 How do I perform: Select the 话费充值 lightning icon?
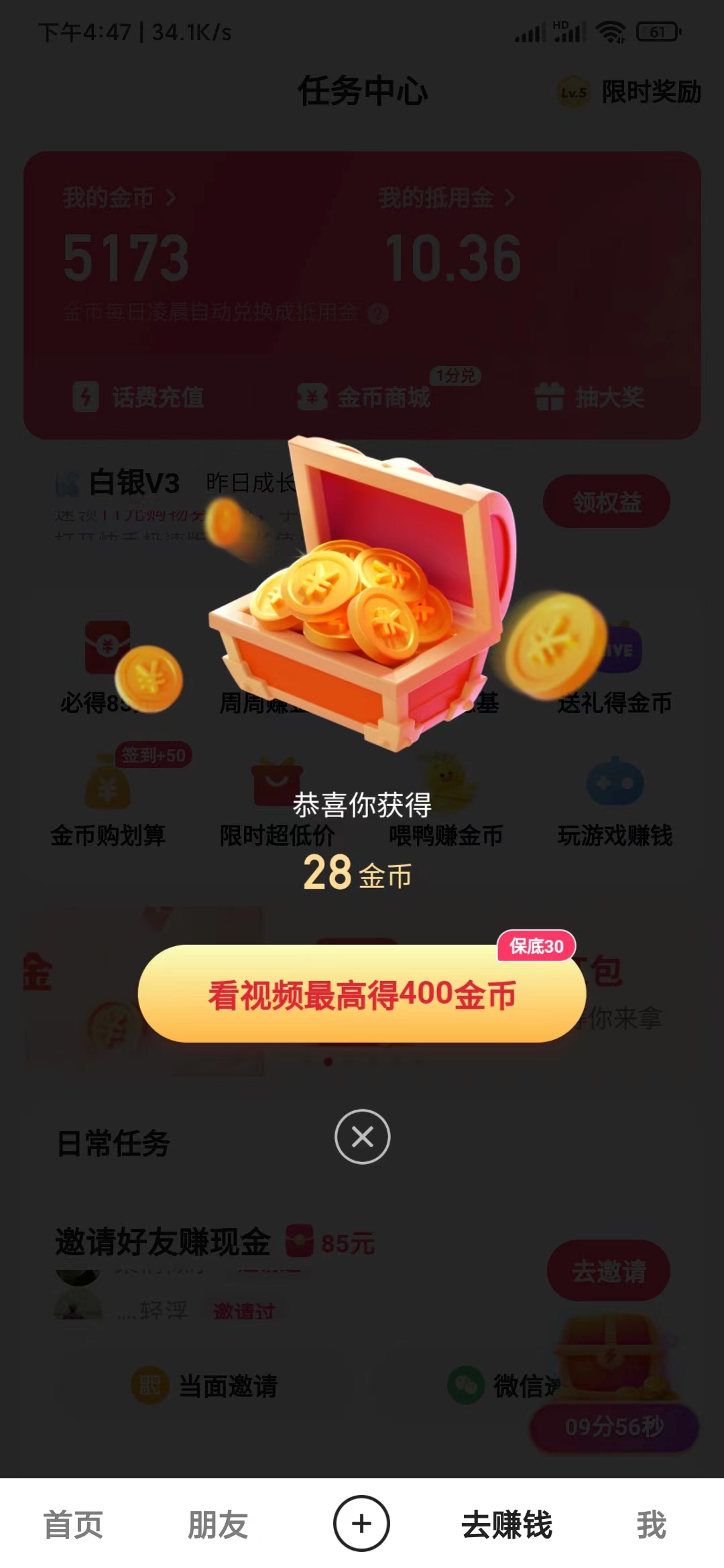click(x=87, y=398)
